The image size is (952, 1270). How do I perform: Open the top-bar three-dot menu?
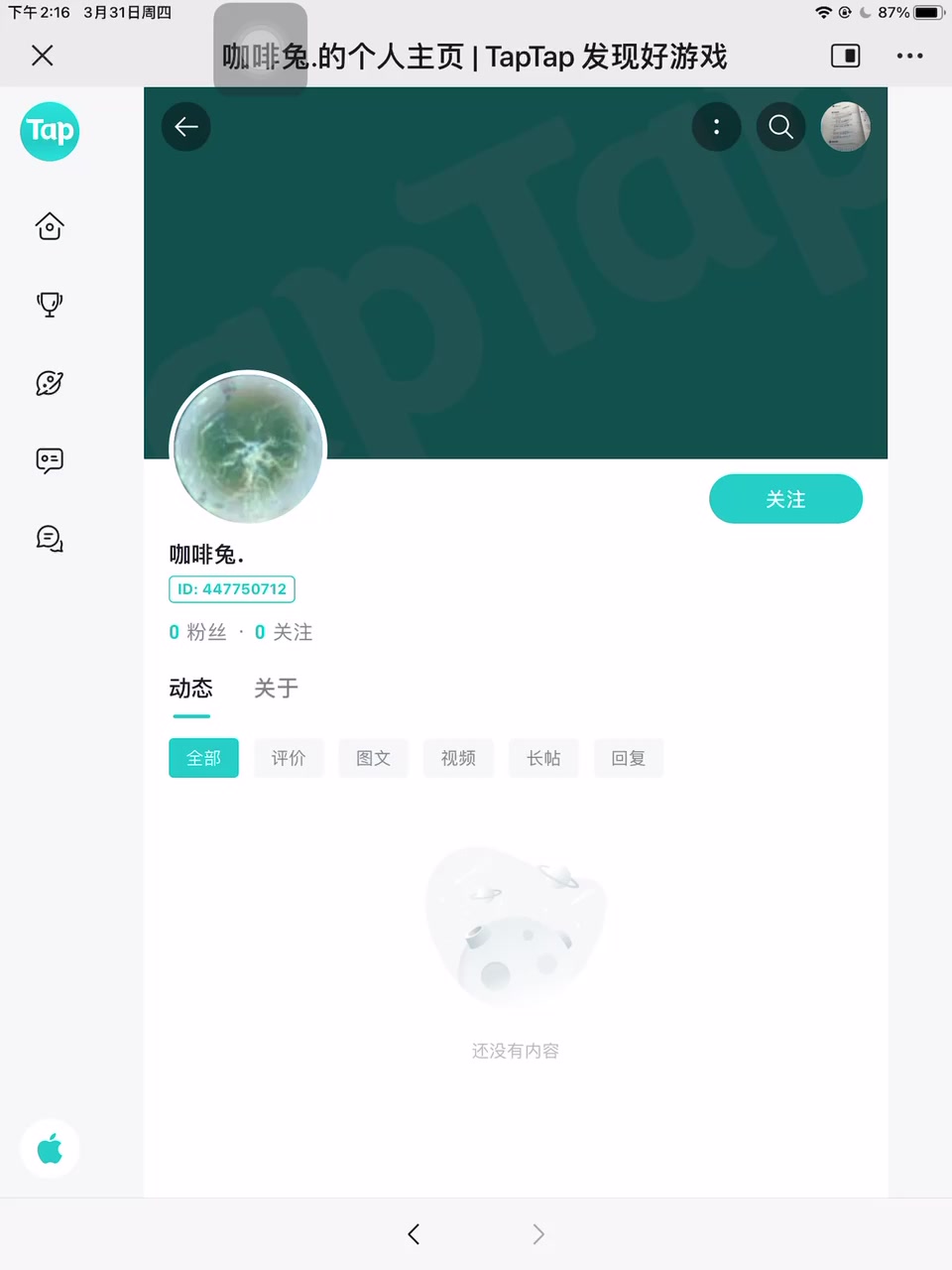tap(909, 56)
